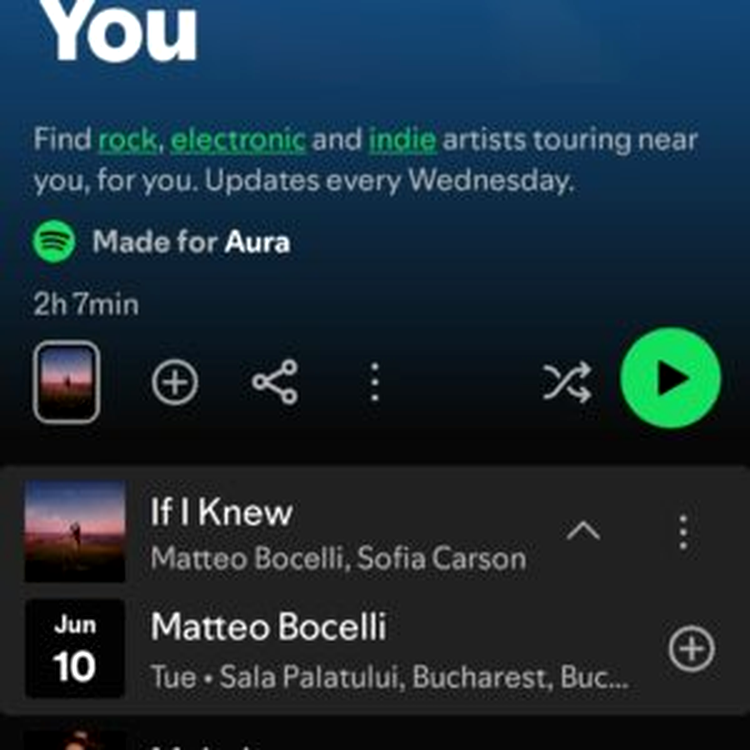Open the indie genre link

(x=402, y=139)
